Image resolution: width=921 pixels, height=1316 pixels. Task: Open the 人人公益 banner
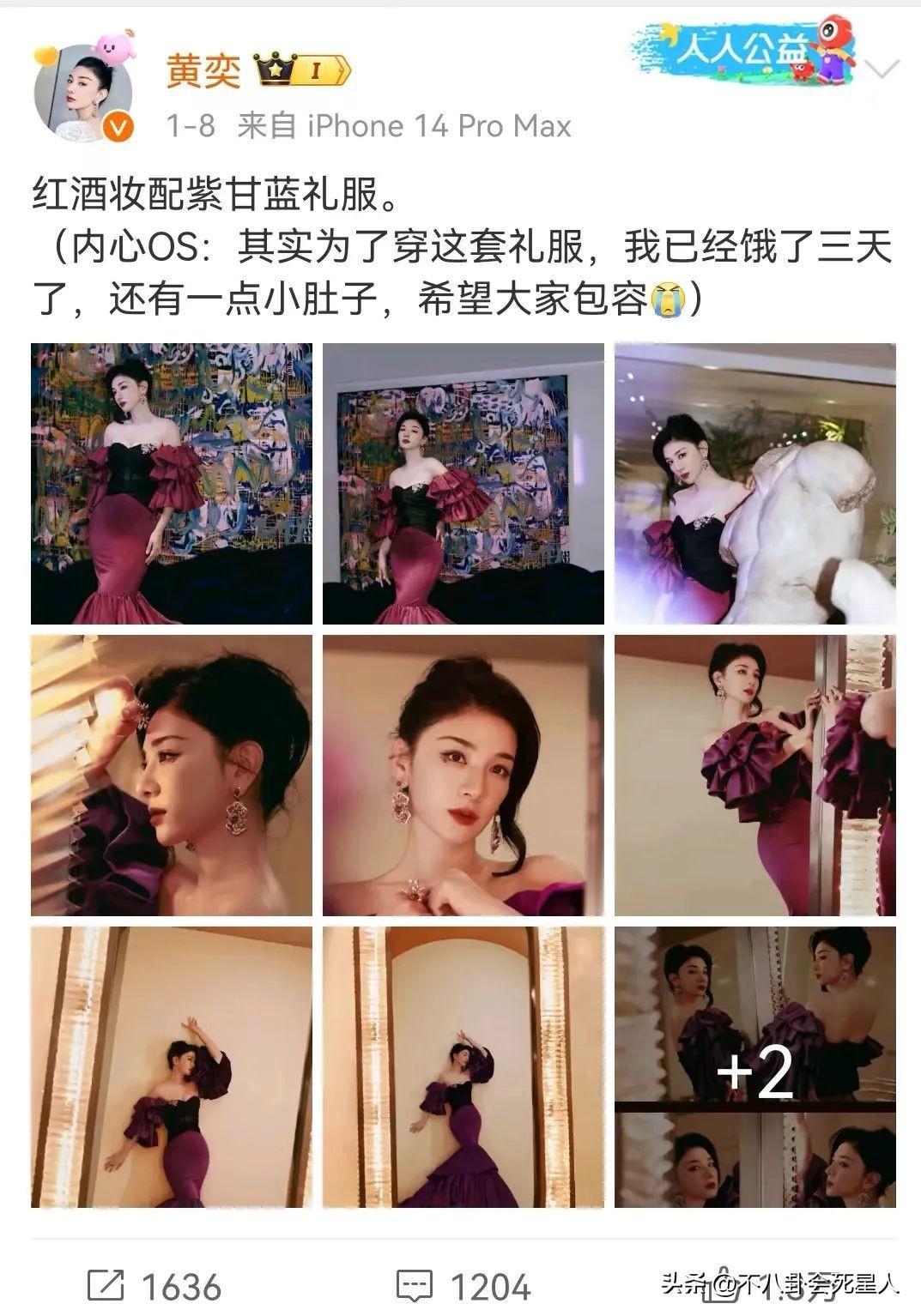pyautogui.click(x=743, y=53)
